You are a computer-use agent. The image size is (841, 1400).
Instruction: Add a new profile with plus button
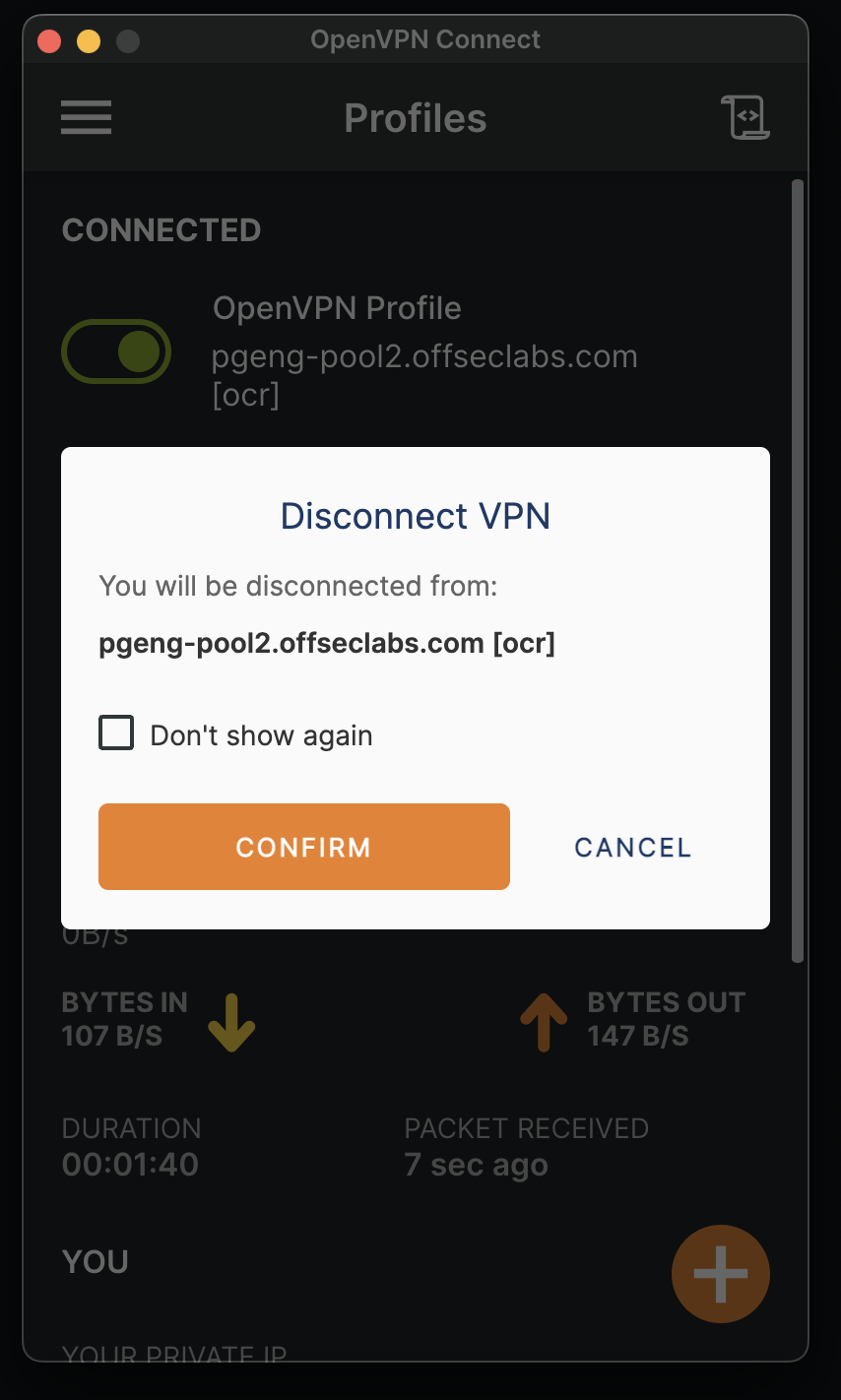point(721,1274)
